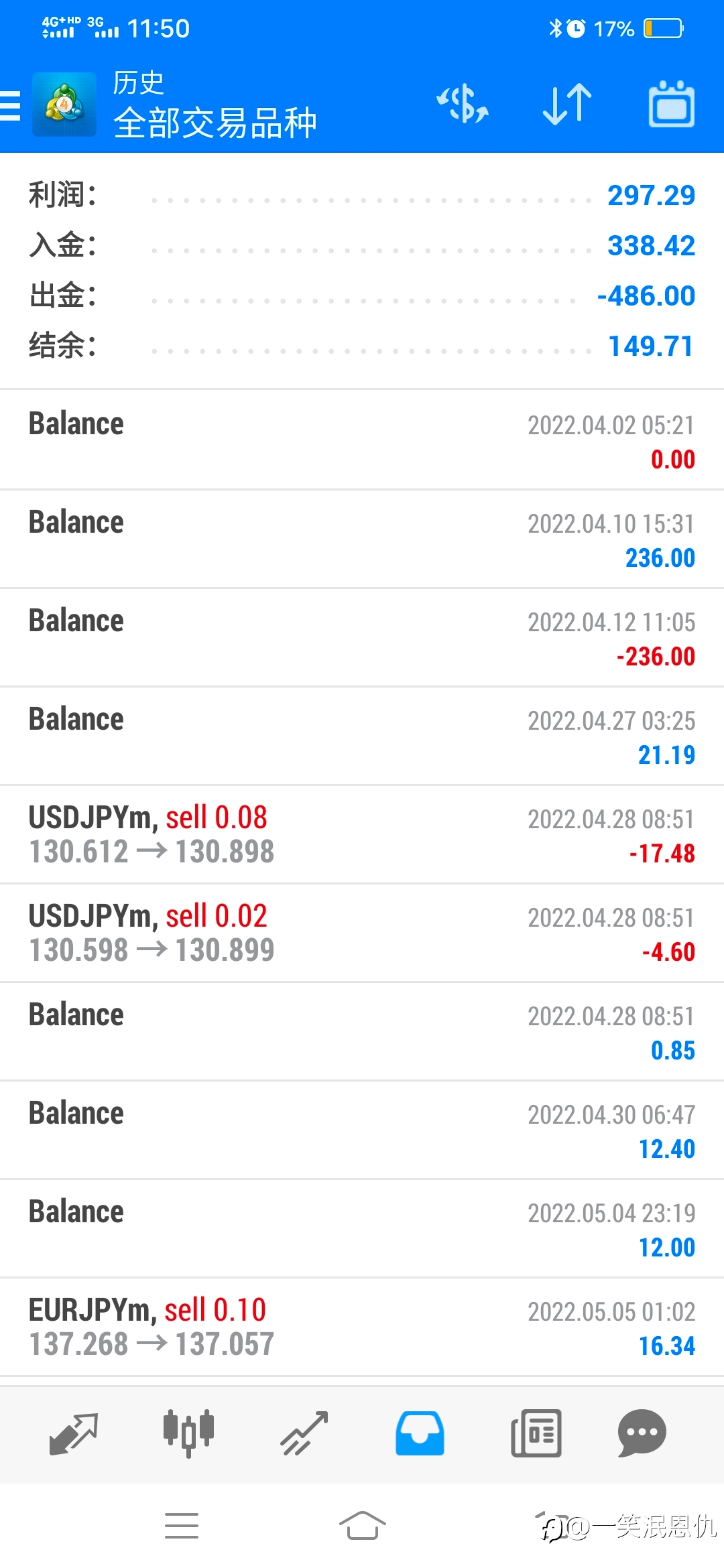
Task: Switch to the Quotes tab
Action: point(74,1433)
